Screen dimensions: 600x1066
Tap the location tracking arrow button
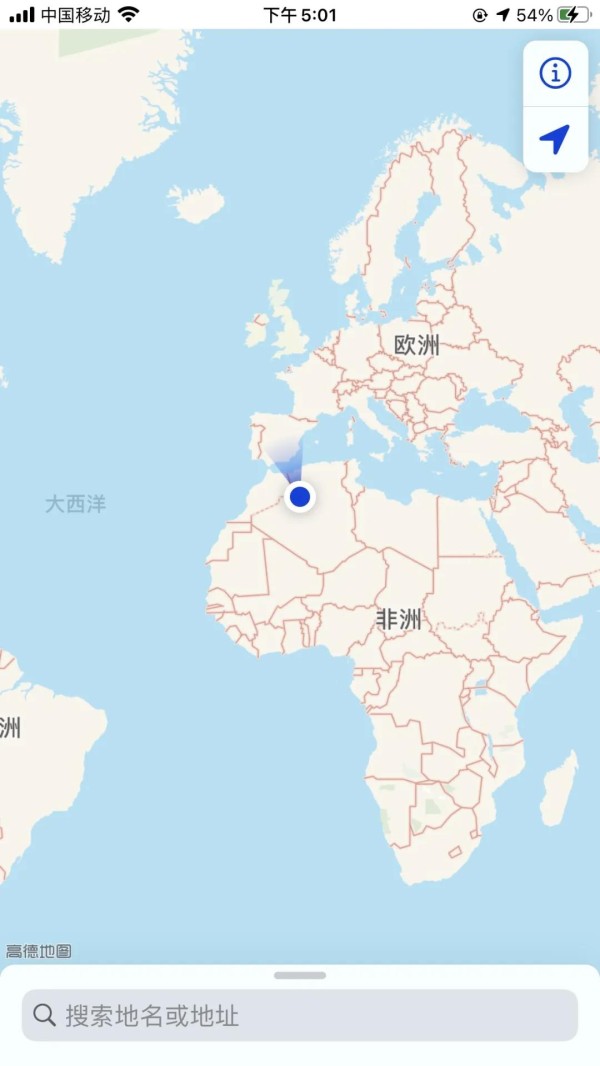pos(555,139)
